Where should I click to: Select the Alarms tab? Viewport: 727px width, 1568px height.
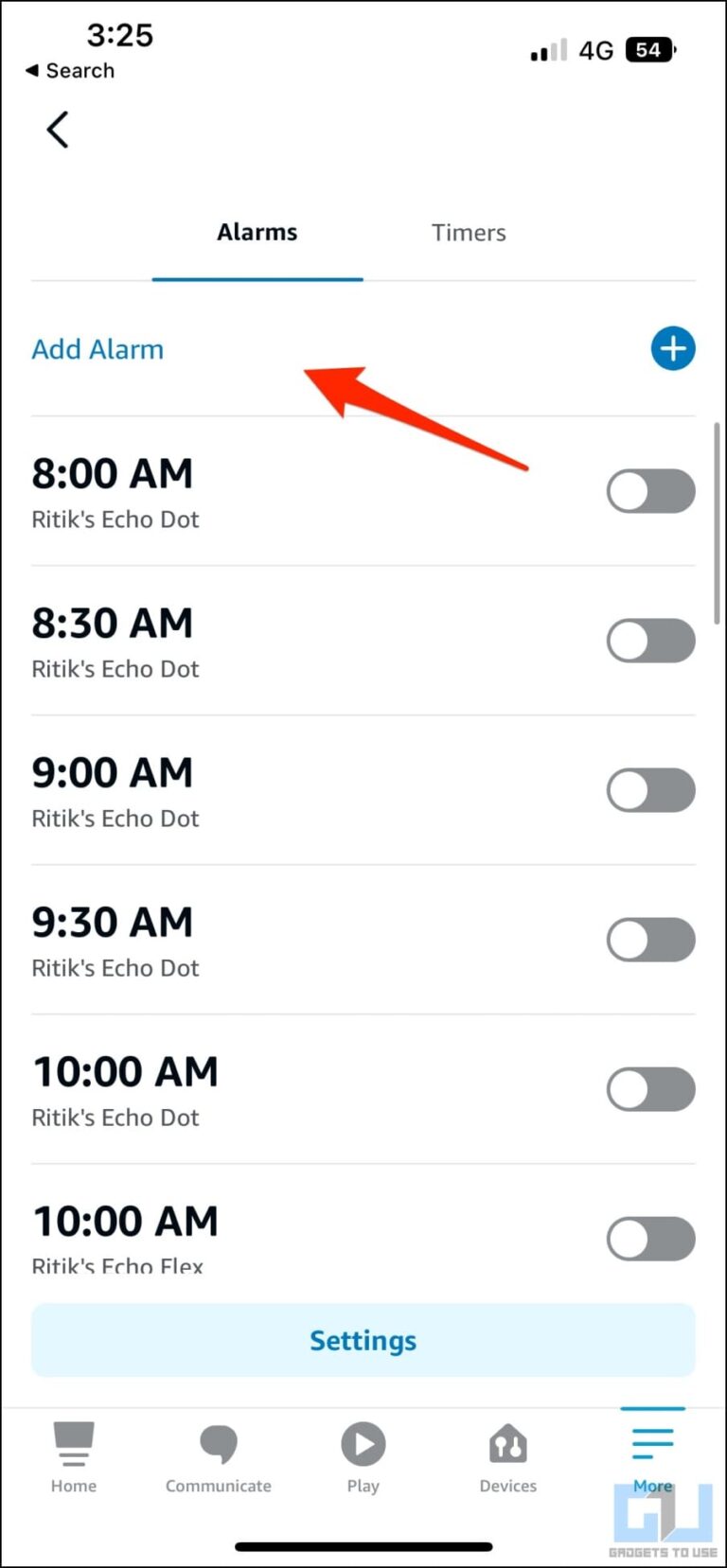(x=257, y=233)
